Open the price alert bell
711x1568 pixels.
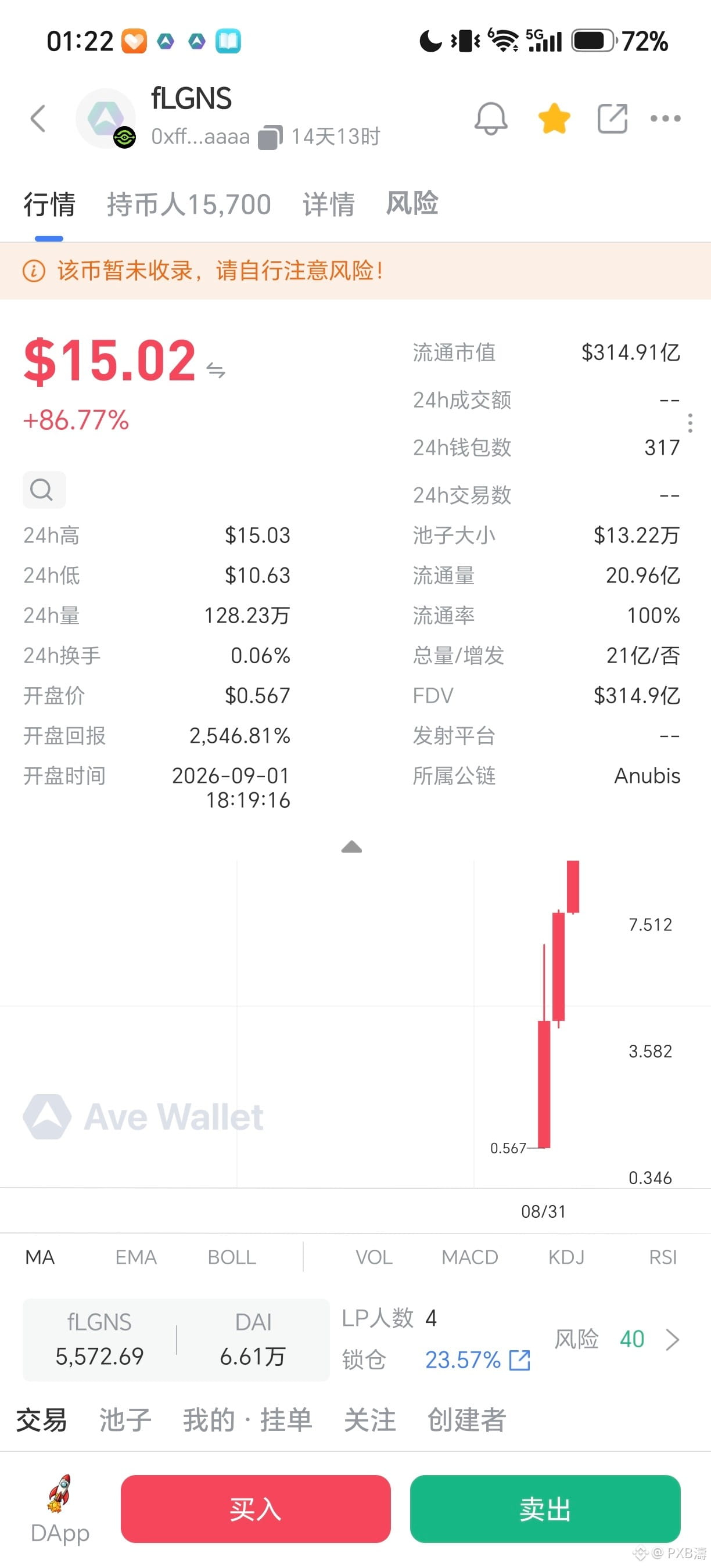pos(491,118)
